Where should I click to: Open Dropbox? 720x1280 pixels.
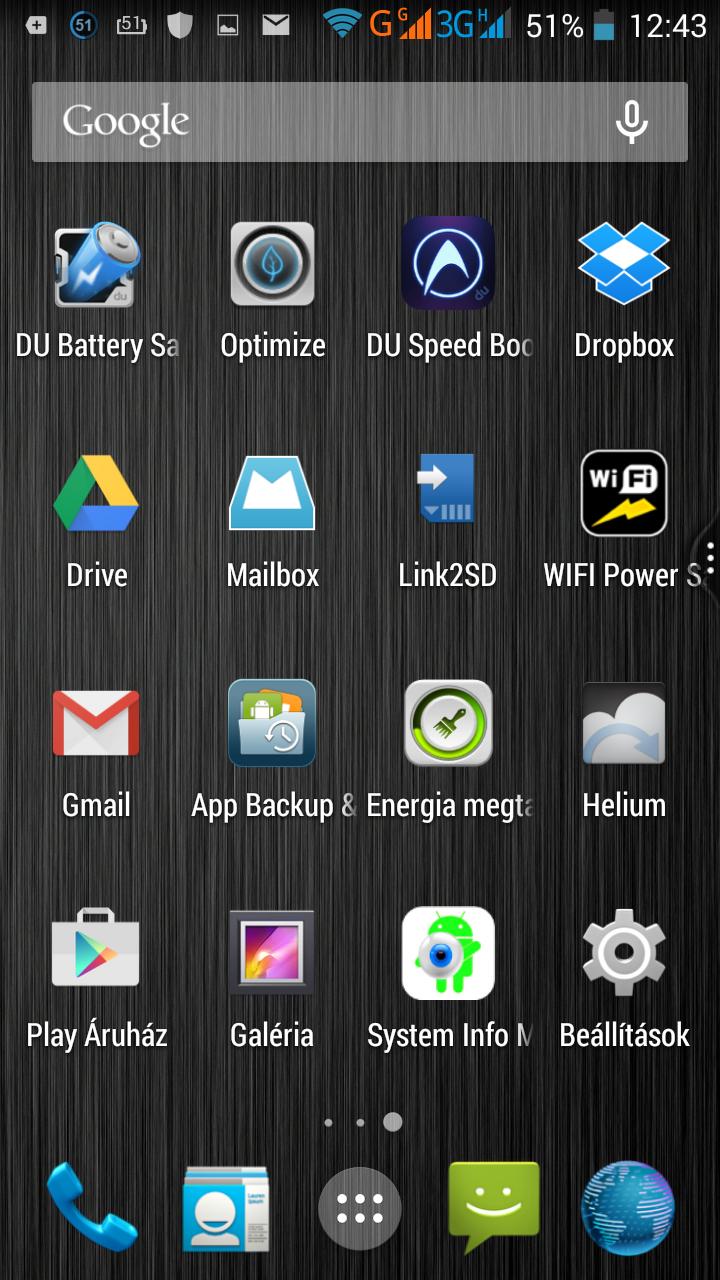click(624, 266)
